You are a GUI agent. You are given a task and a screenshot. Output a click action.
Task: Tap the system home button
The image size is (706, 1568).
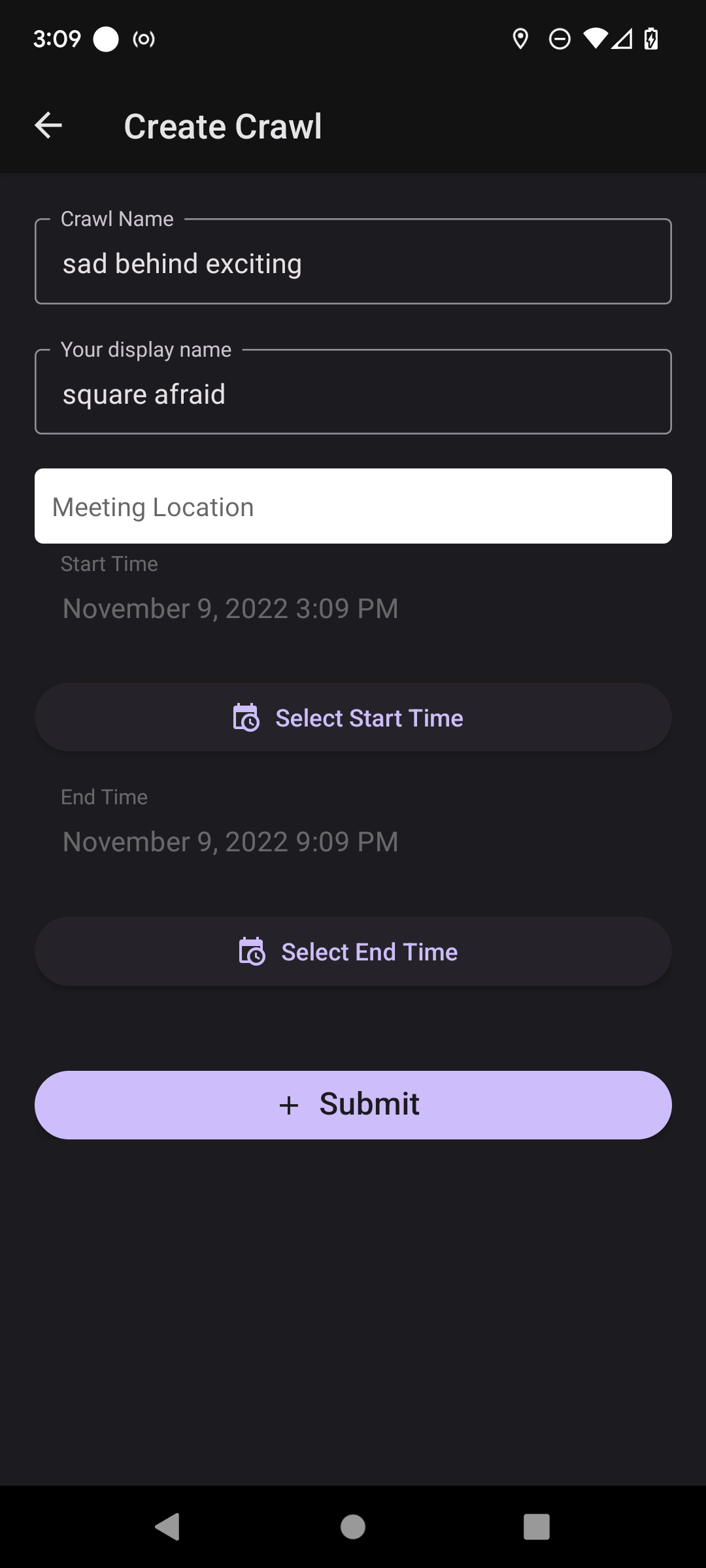point(353,1527)
